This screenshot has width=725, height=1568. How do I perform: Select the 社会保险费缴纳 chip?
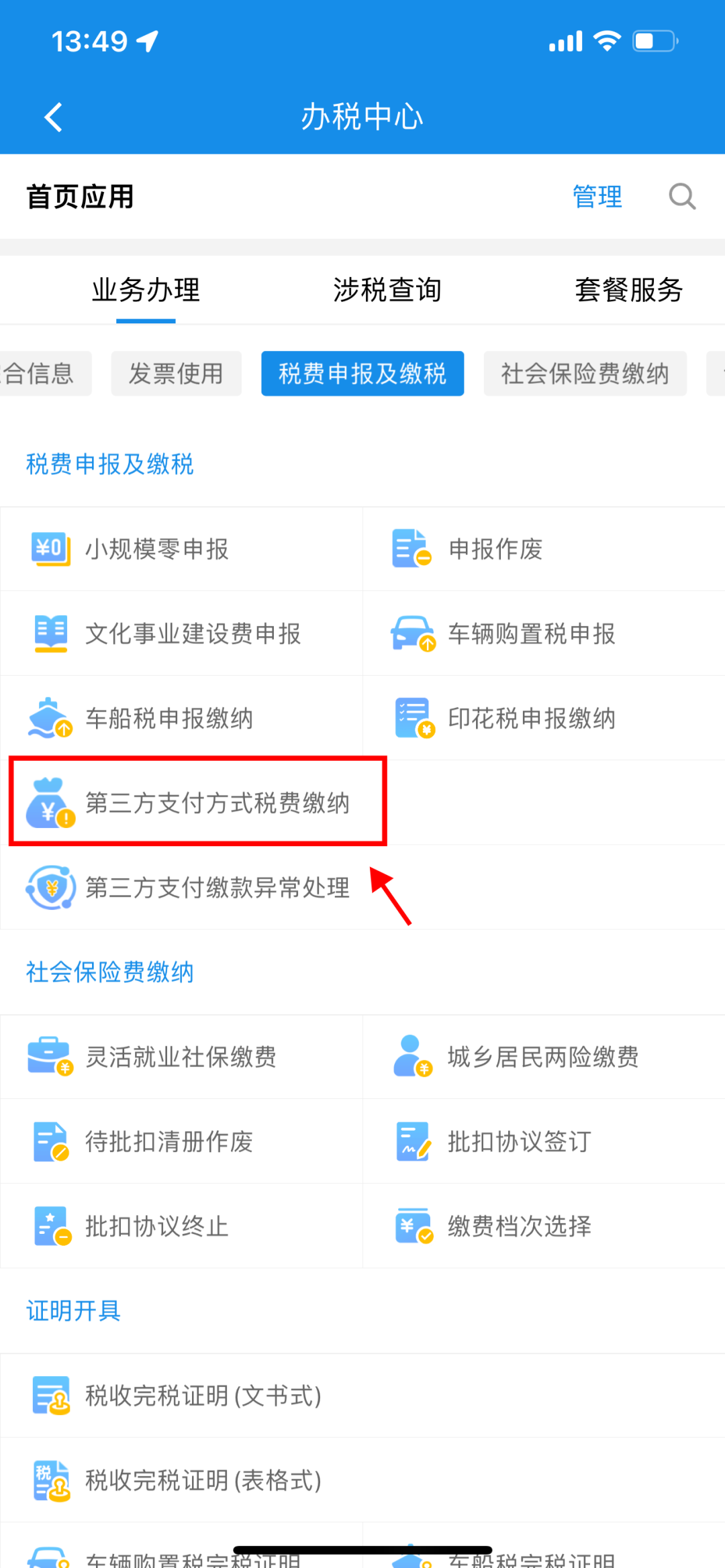click(x=585, y=373)
